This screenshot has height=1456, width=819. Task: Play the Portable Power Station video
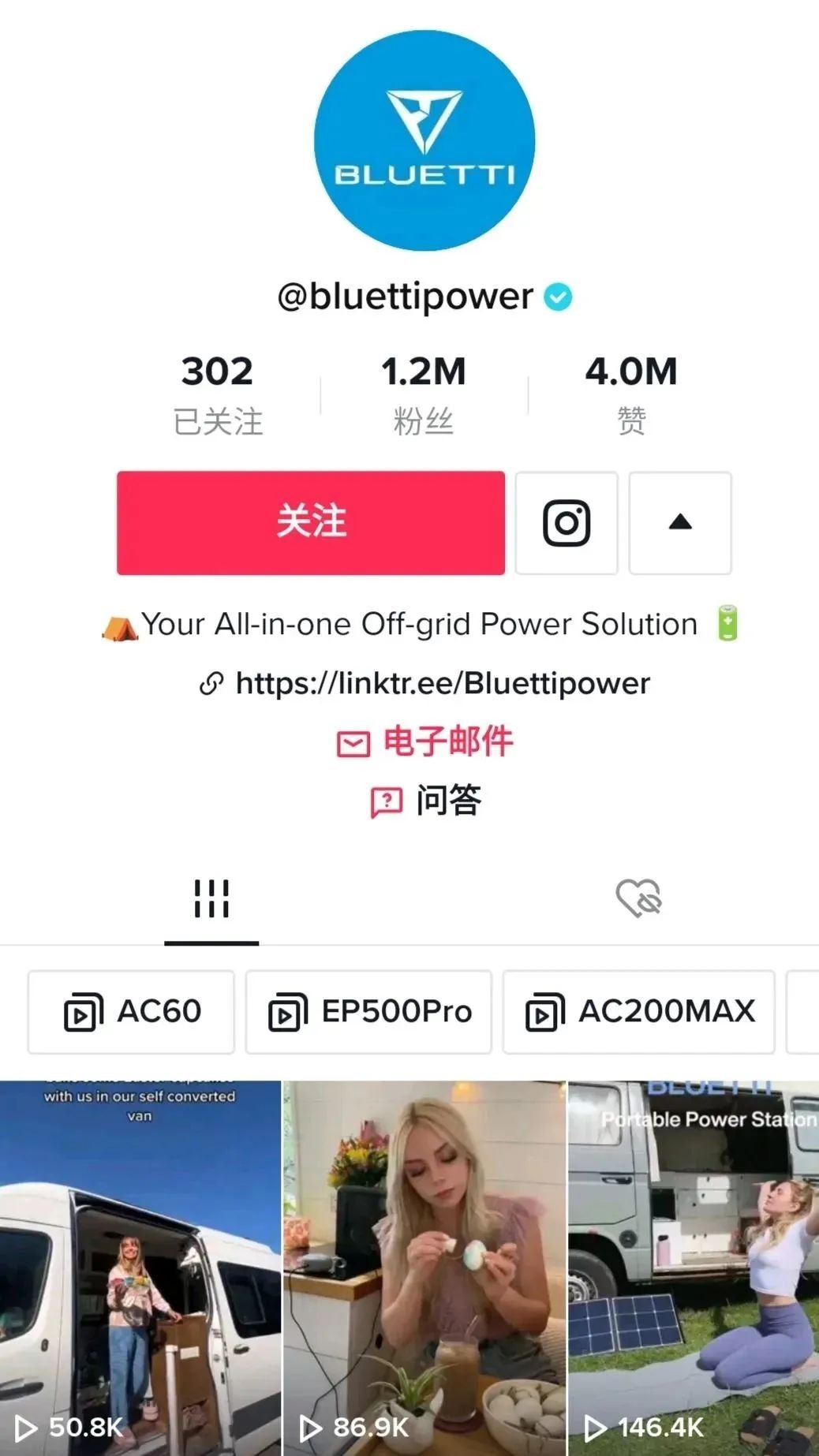coord(694,1268)
